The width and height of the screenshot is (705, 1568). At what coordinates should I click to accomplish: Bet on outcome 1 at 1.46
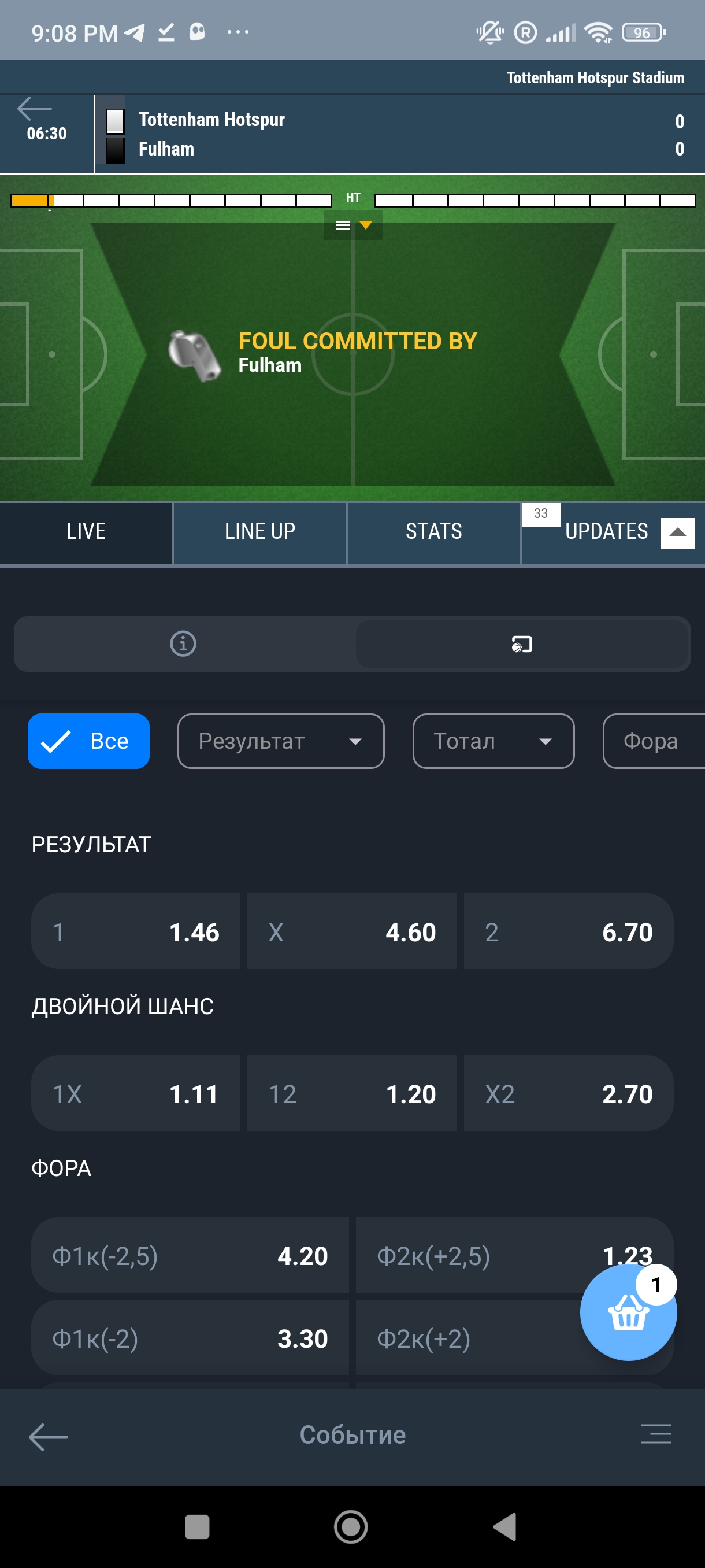tap(136, 931)
